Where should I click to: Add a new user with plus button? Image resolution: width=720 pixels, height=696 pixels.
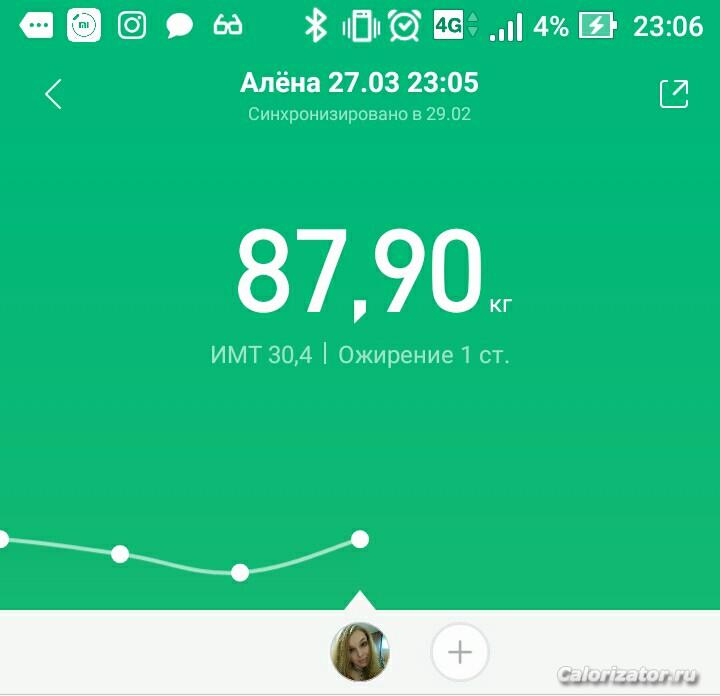(x=459, y=653)
